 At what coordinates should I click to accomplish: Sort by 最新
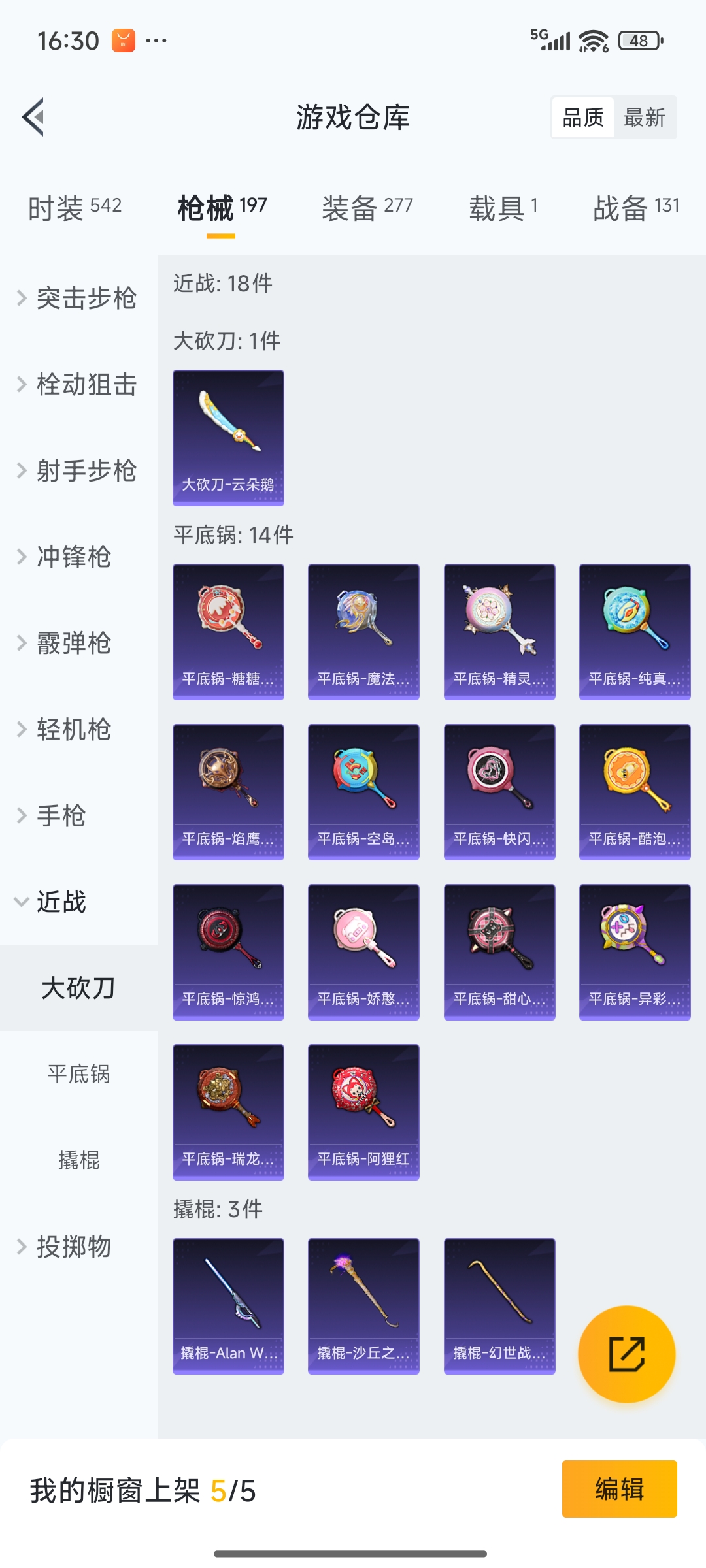[644, 118]
